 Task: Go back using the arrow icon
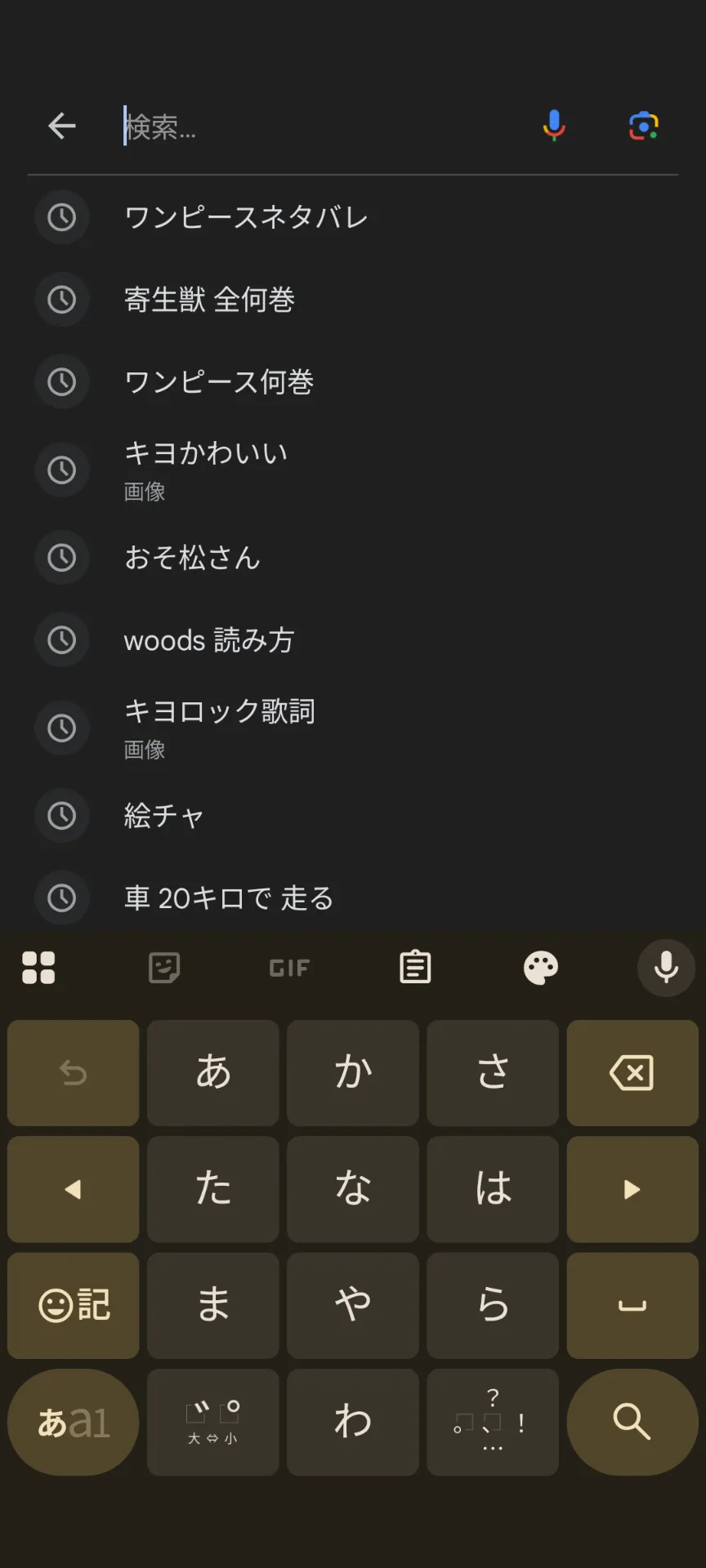(62, 126)
